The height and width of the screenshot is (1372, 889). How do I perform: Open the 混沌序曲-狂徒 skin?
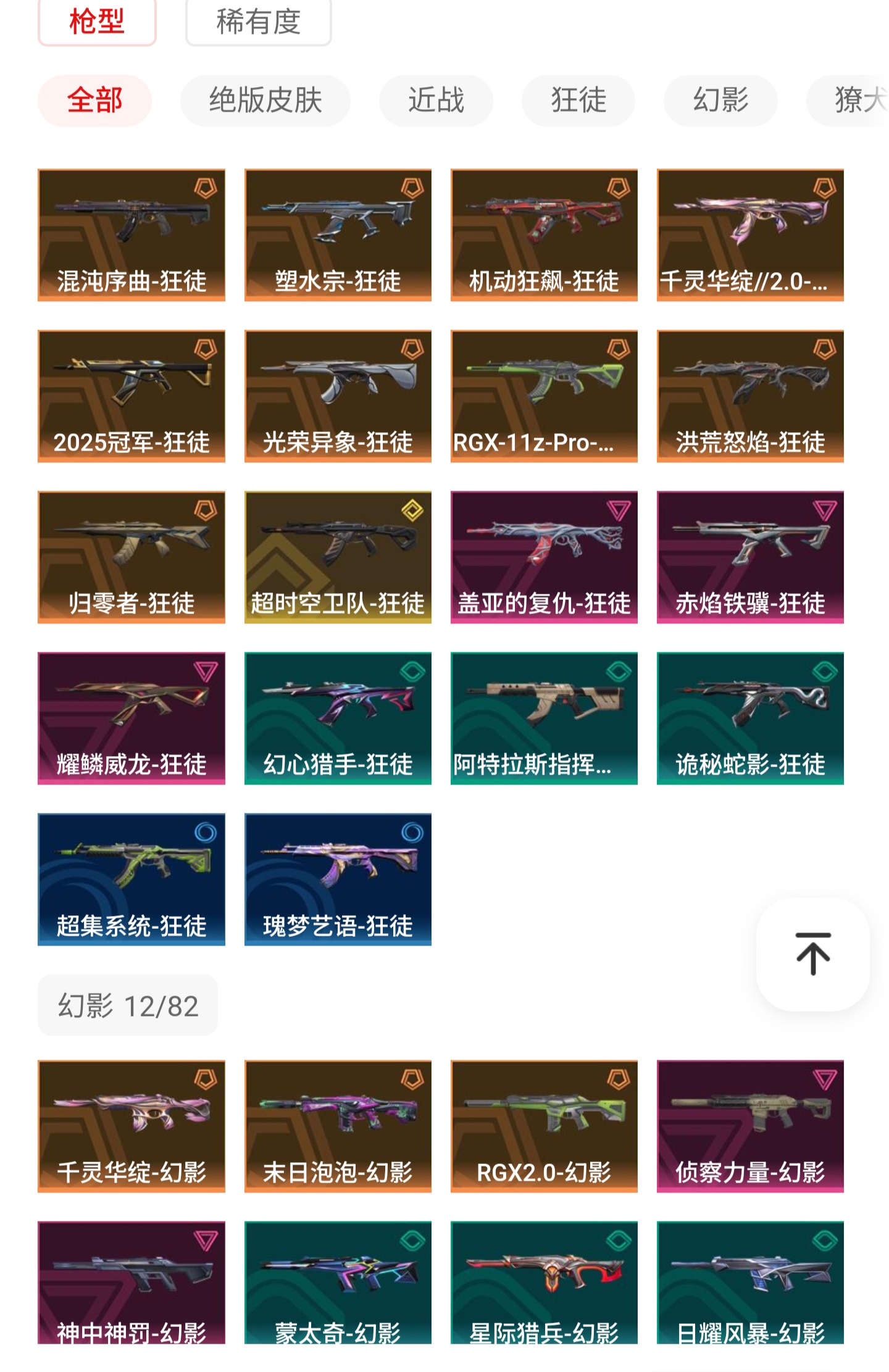pos(131,235)
